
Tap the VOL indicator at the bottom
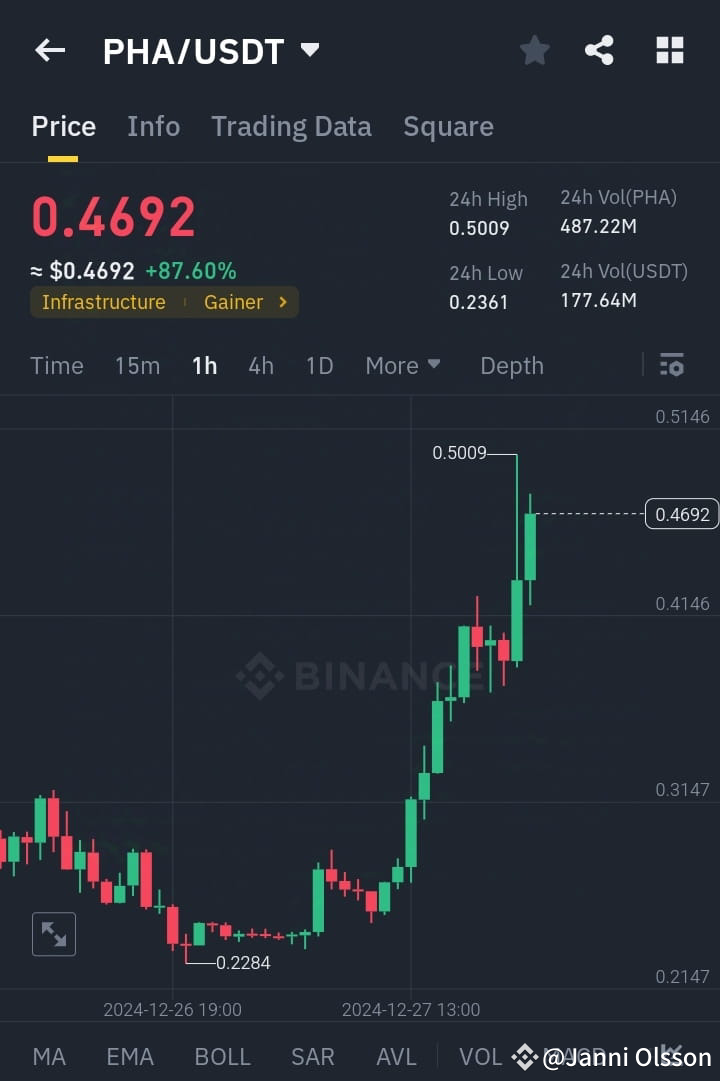pyautogui.click(x=480, y=1056)
